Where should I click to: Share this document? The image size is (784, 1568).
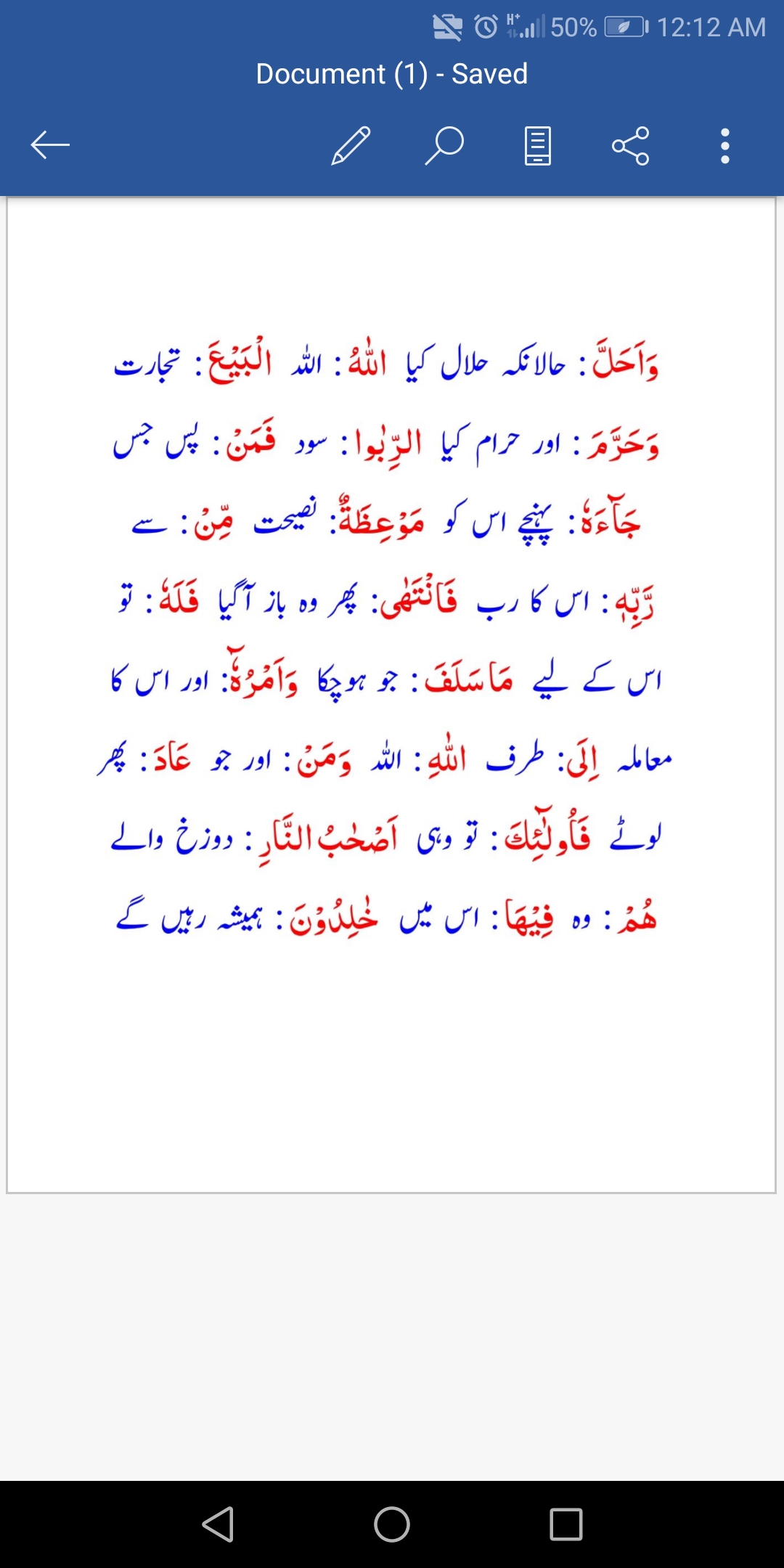pyautogui.click(x=631, y=146)
